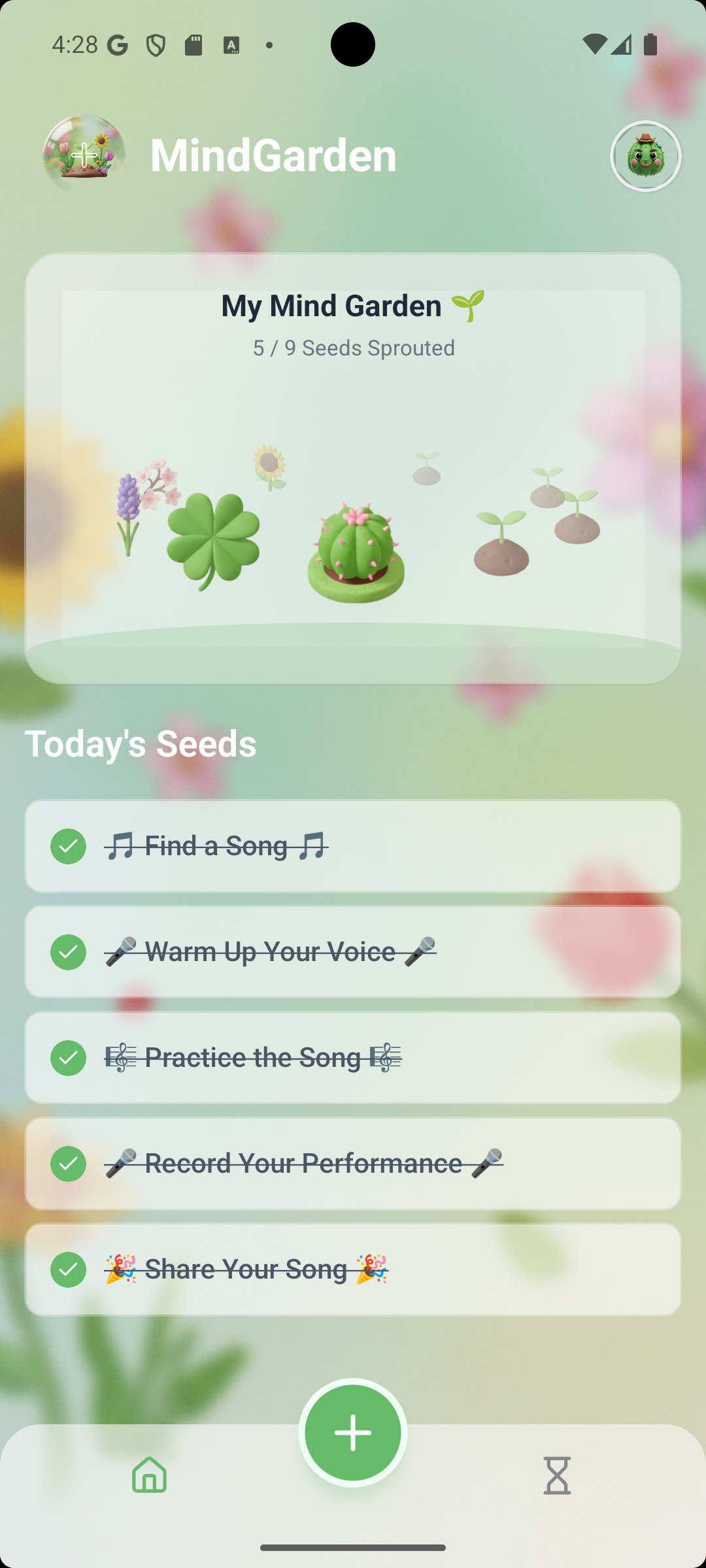The image size is (706, 1568).
Task: Go to the Home tab
Action: 149,1475
